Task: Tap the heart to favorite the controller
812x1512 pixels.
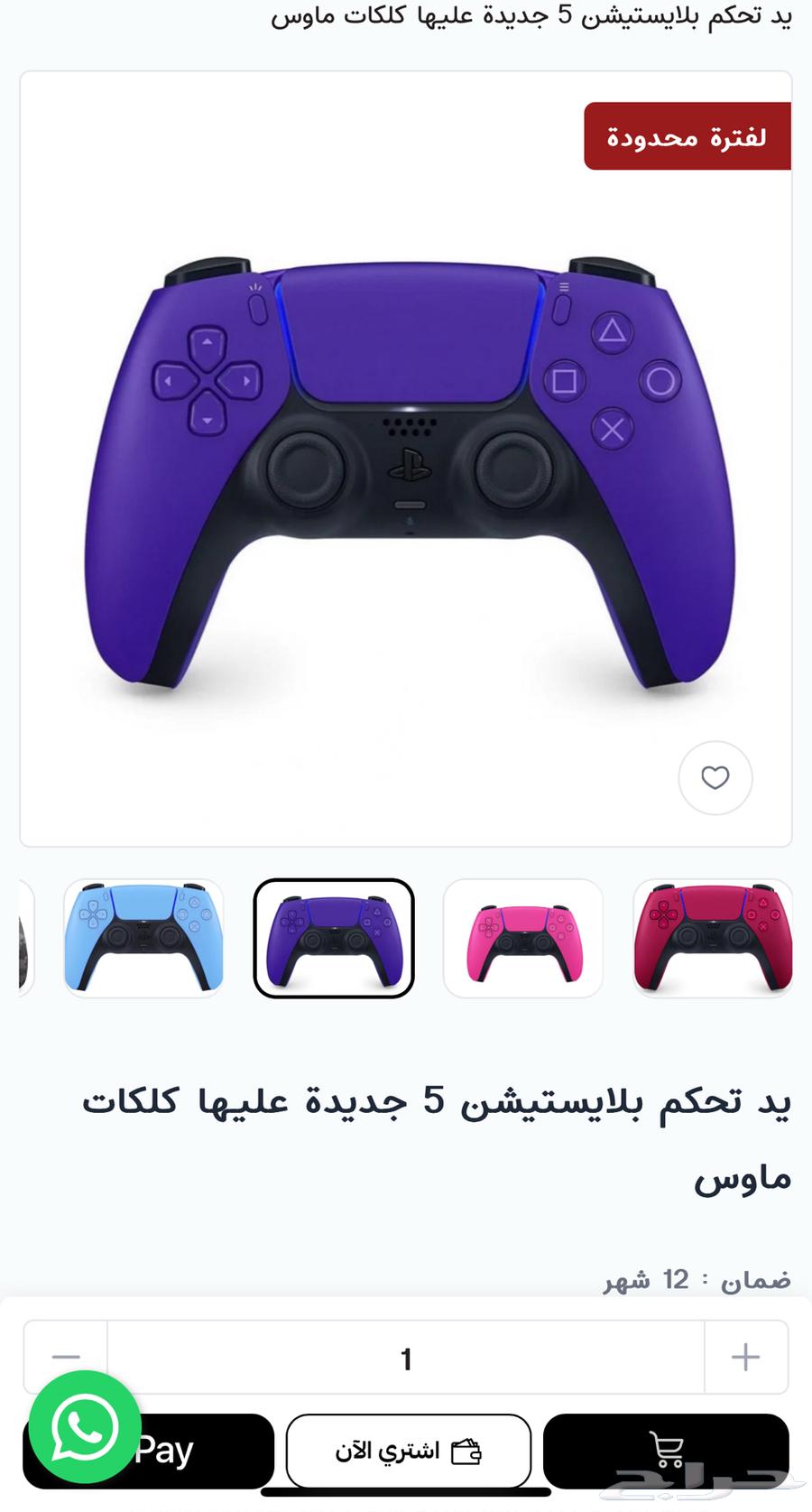Action: point(715,779)
